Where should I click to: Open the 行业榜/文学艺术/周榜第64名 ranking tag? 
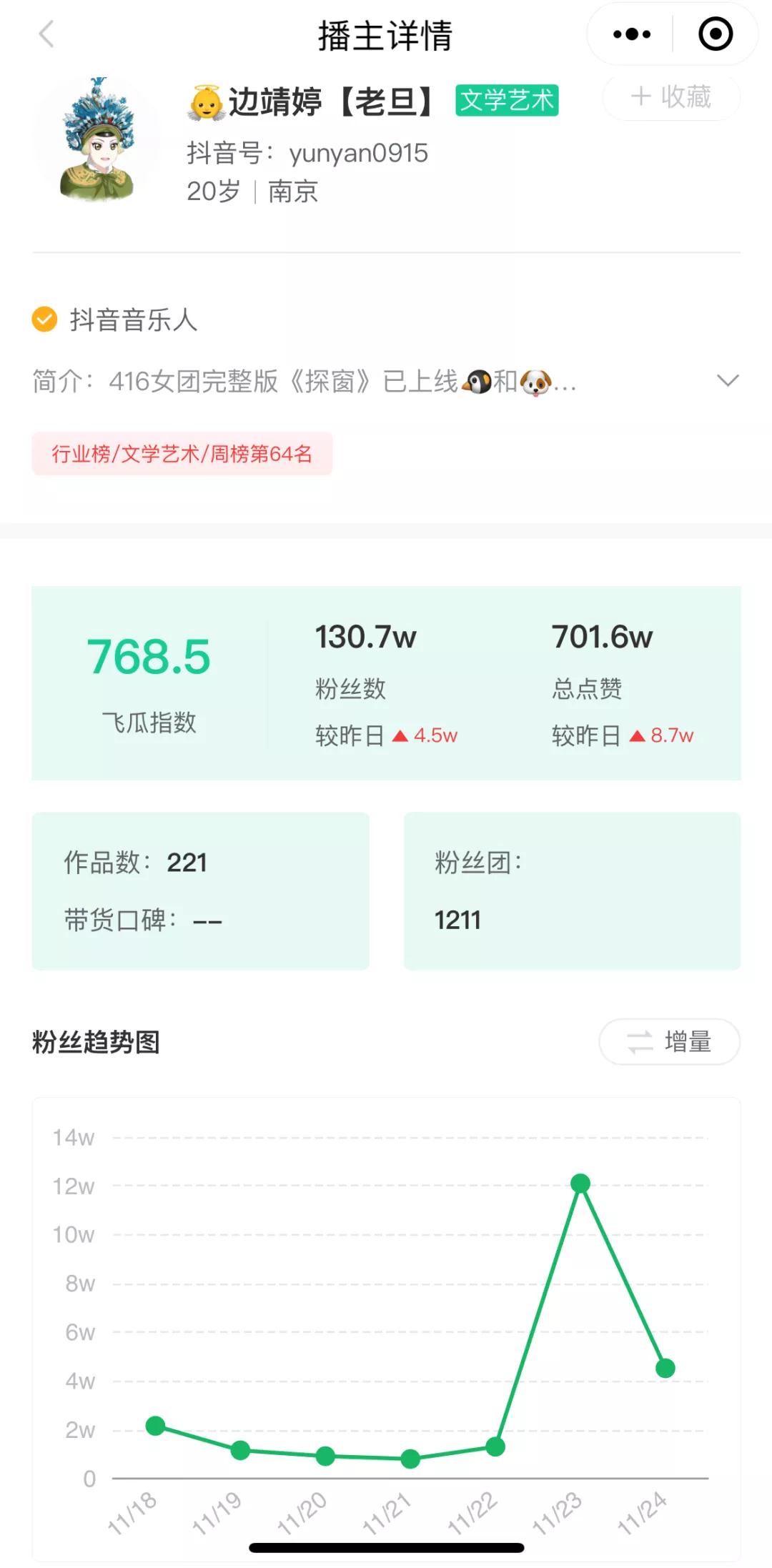(x=182, y=453)
